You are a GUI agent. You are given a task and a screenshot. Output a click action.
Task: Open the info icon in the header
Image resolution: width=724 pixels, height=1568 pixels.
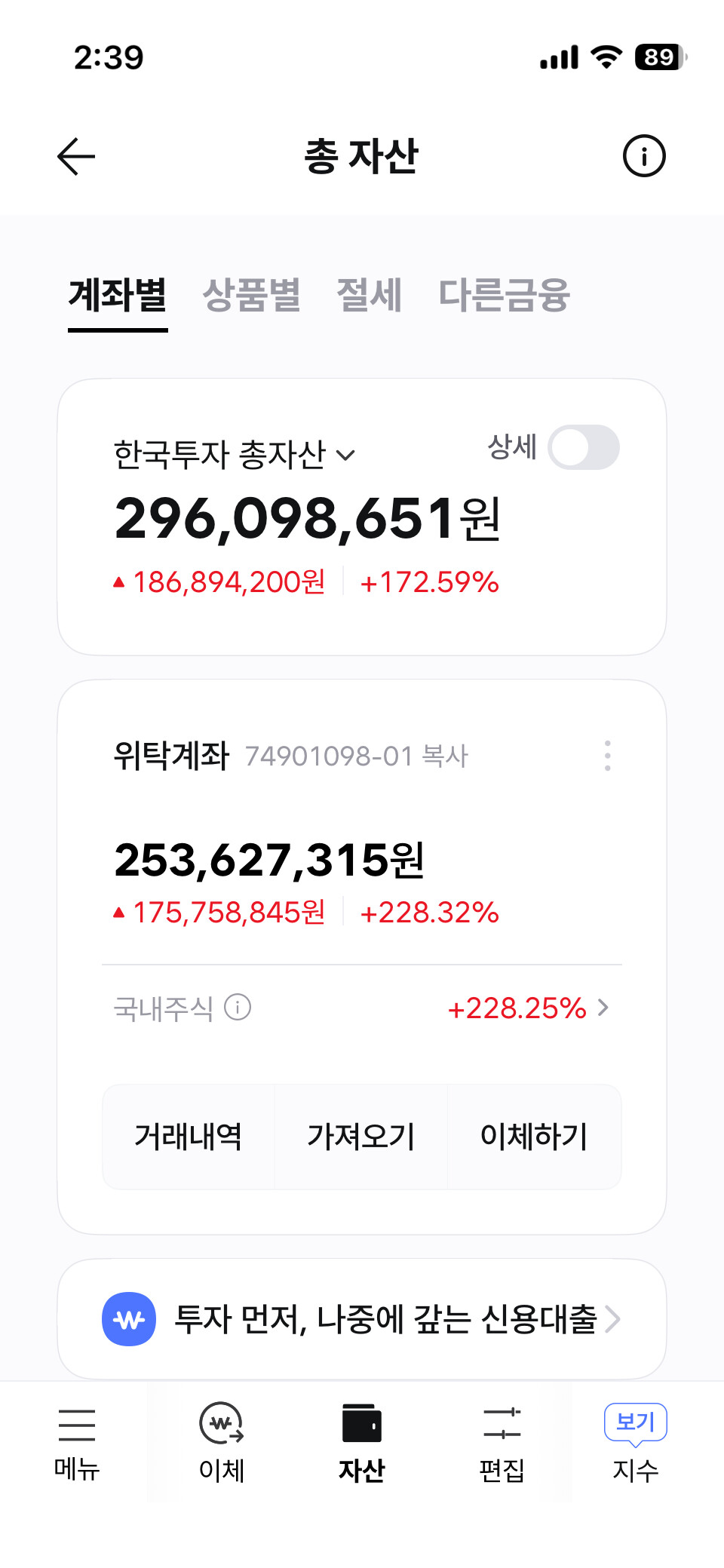click(x=644, y=156)
